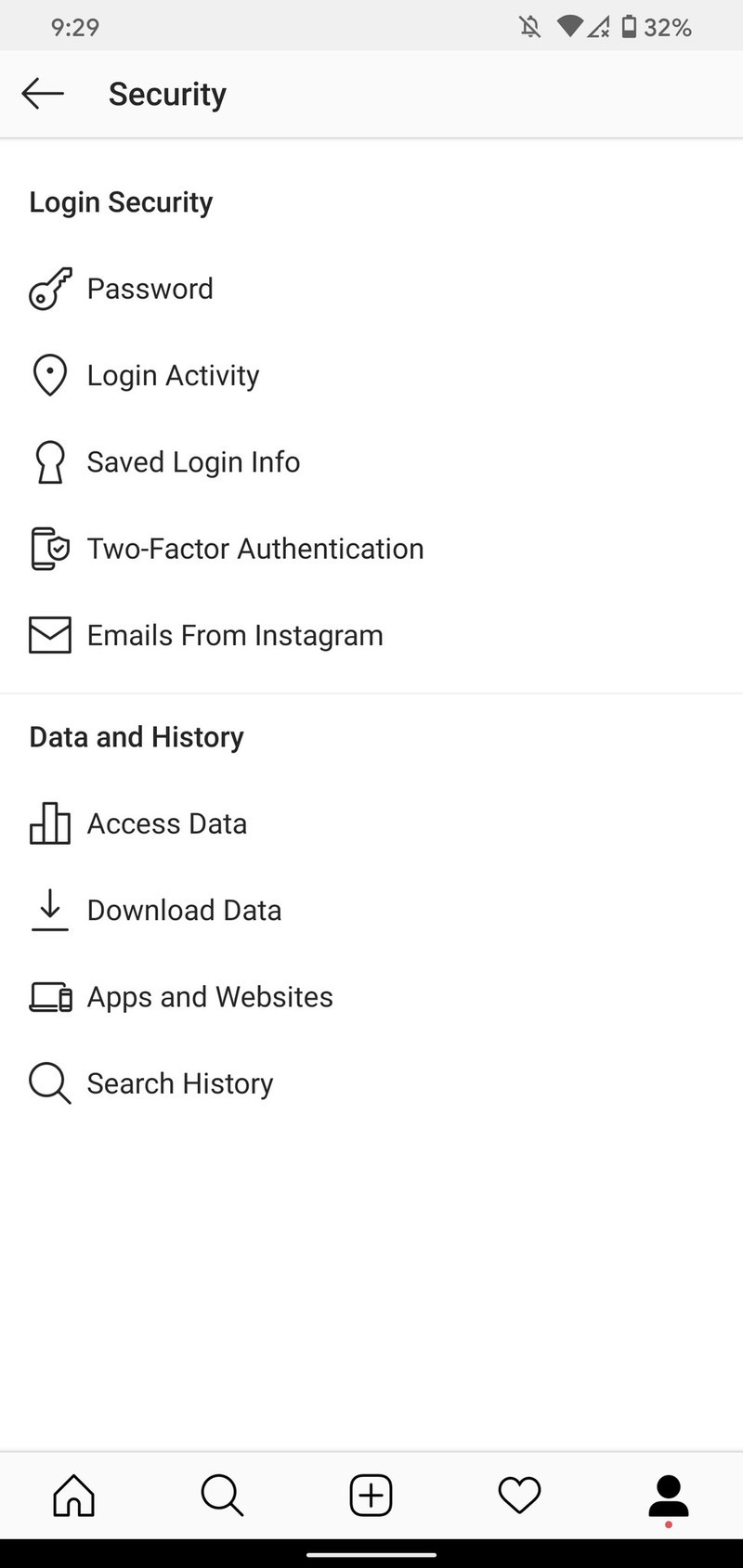Open Password settings

point(150,289)
